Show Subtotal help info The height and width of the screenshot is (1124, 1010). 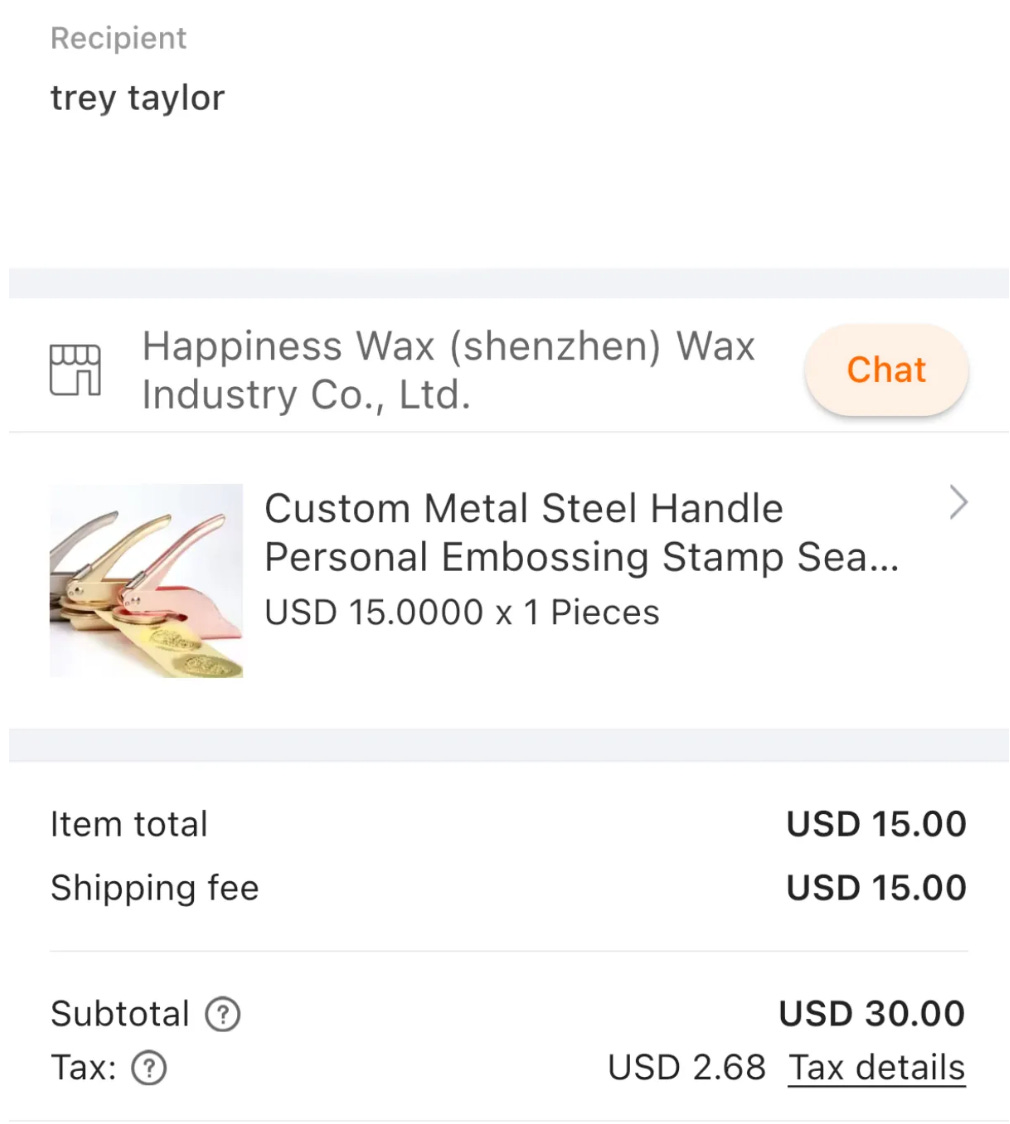click(x=223, y=1015)
